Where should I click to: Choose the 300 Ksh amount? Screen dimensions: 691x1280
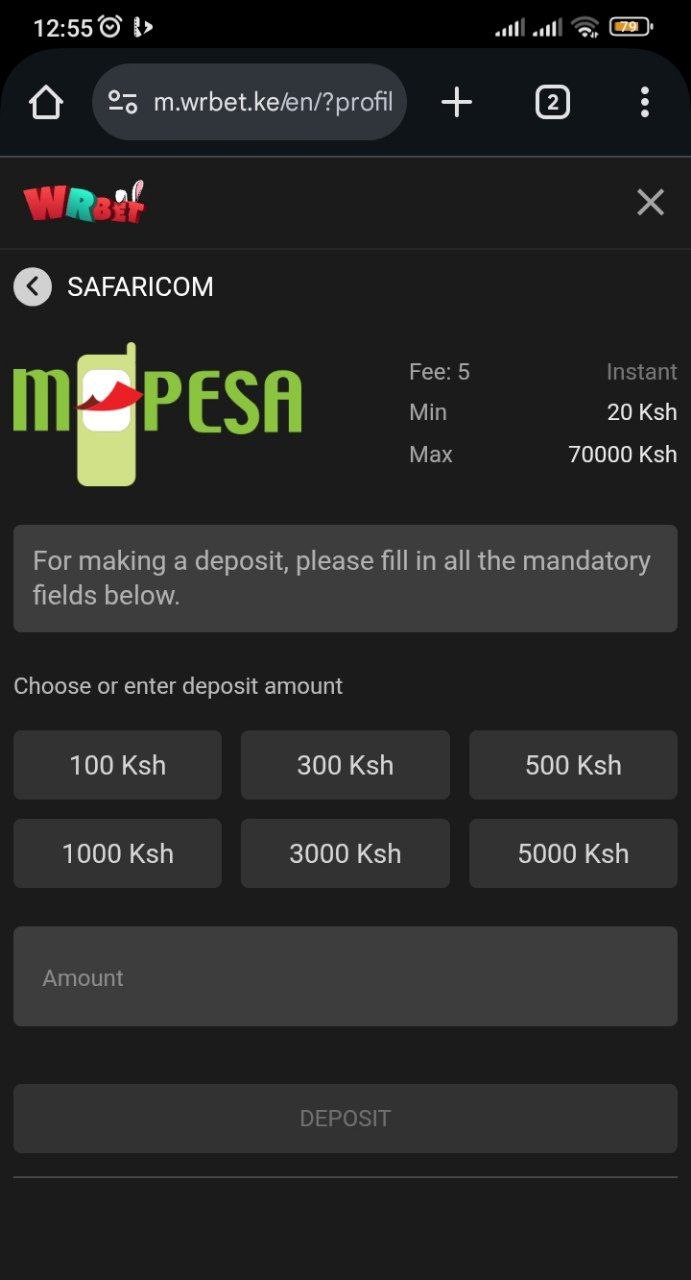[x=345, y=765]
